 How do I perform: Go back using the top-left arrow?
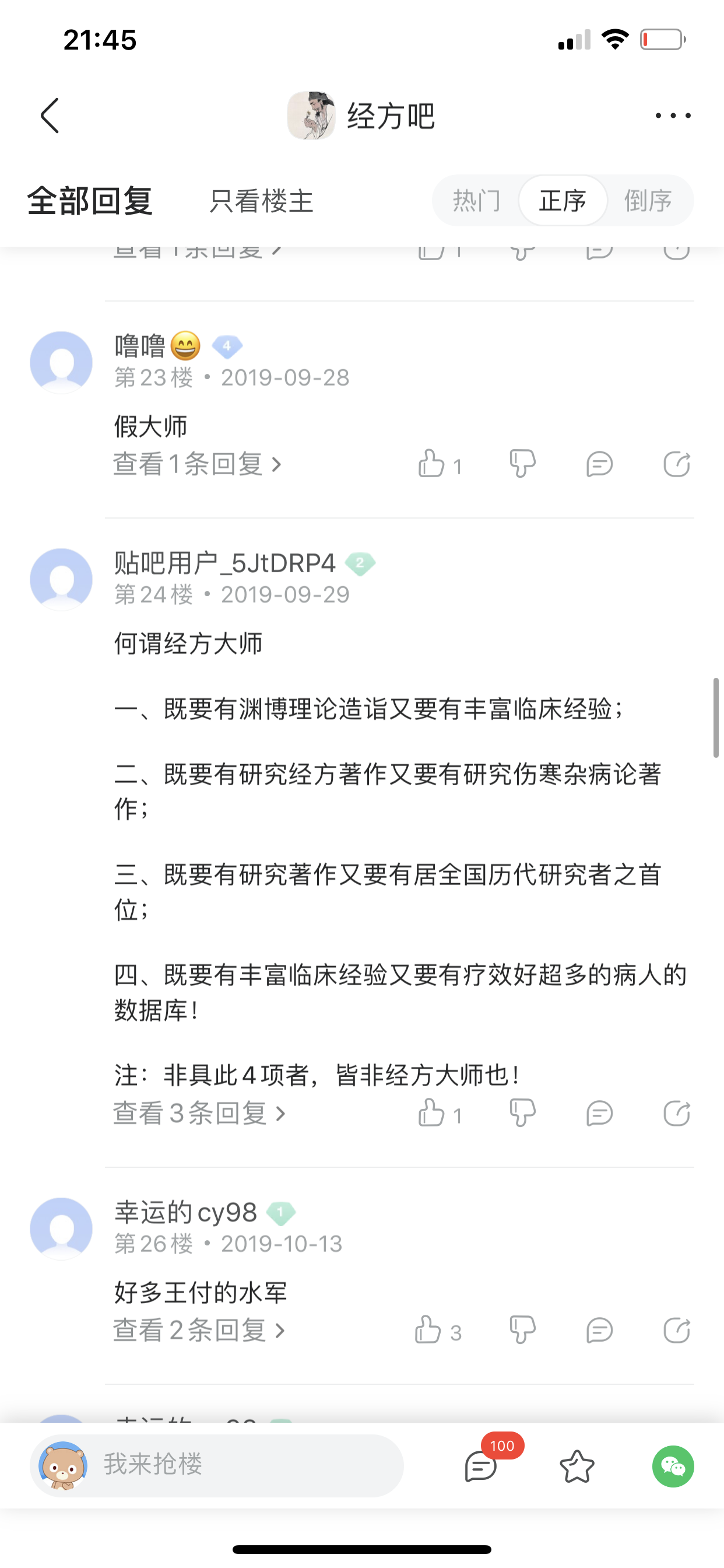point(50,115)
